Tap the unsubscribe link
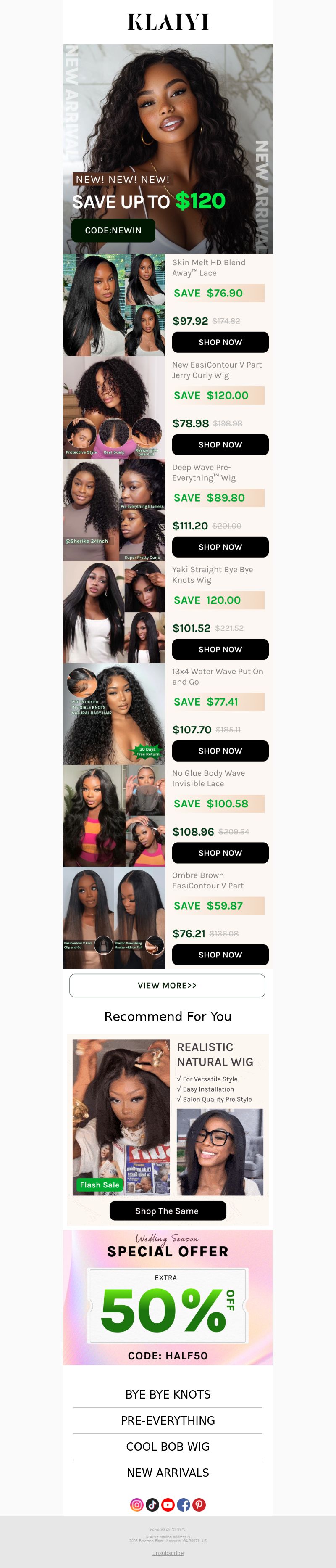 point(168,1553)
